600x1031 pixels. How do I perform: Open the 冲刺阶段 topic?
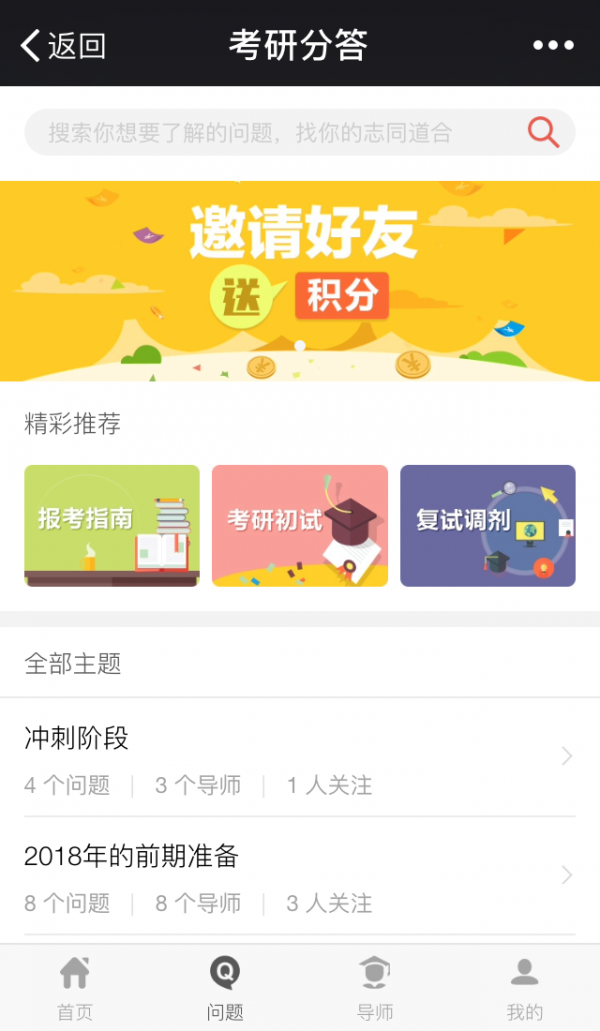click(300, 758)
